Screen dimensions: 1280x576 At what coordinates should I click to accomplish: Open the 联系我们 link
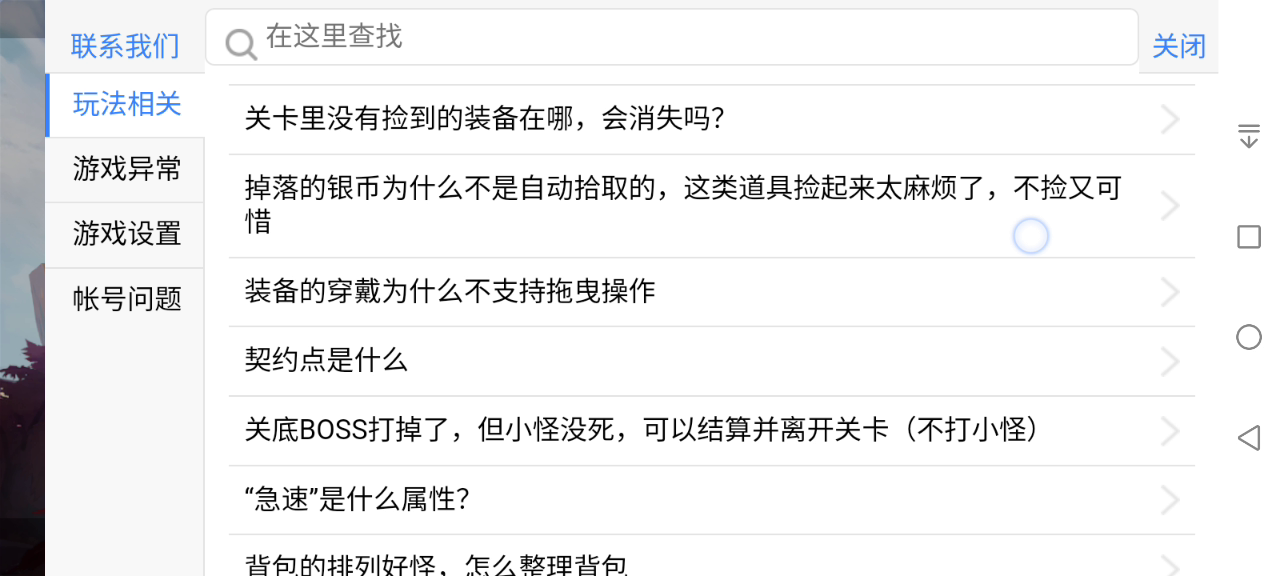click(x=125, y=46)
